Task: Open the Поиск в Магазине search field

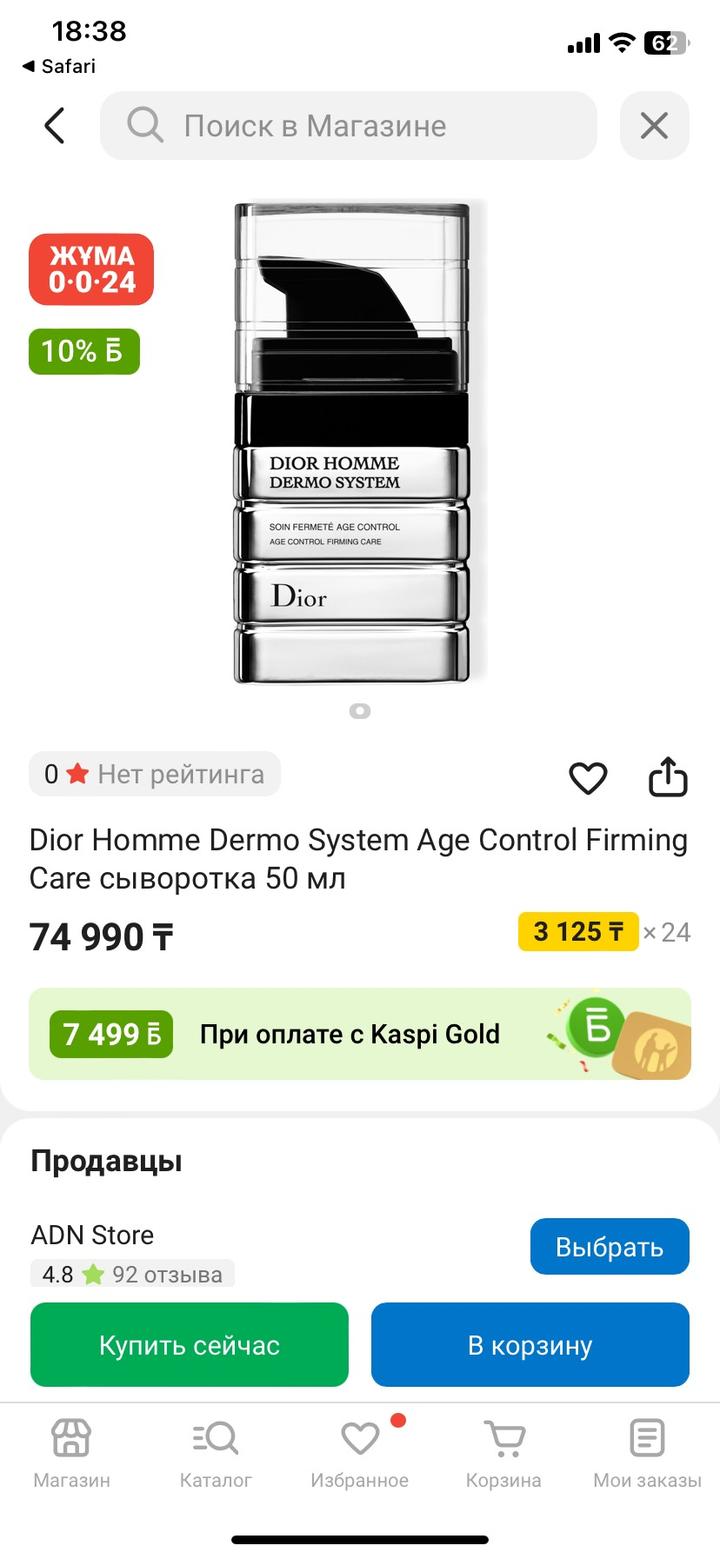Action: point(348,126)
